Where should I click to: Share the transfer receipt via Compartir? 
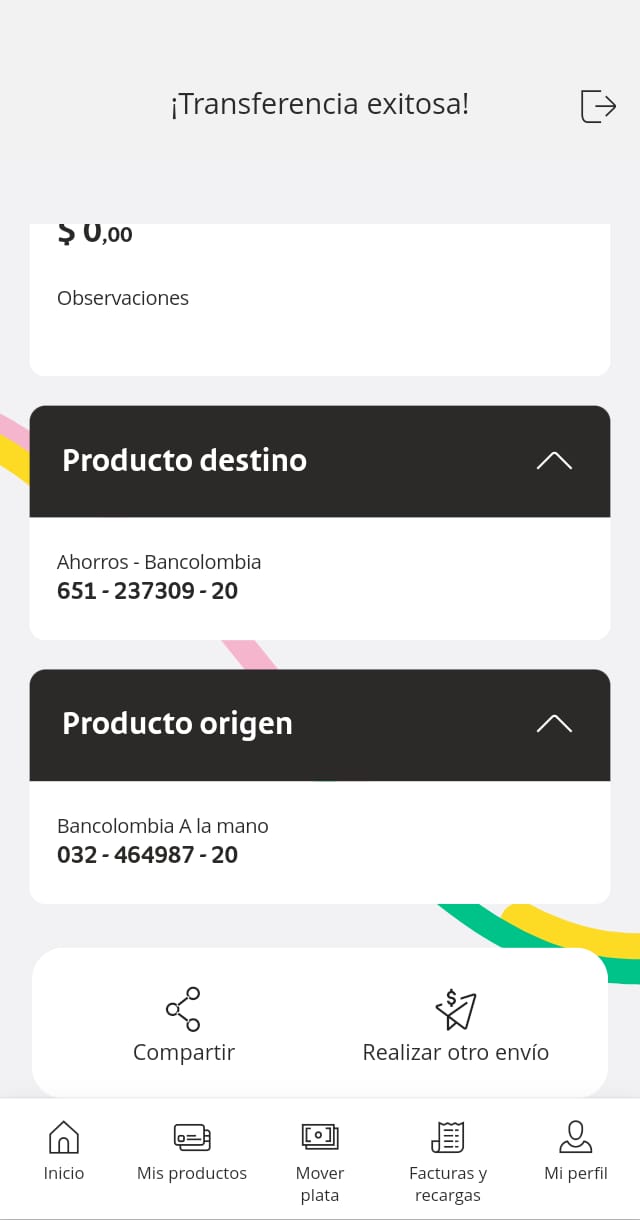click(x=184, y=1025)
